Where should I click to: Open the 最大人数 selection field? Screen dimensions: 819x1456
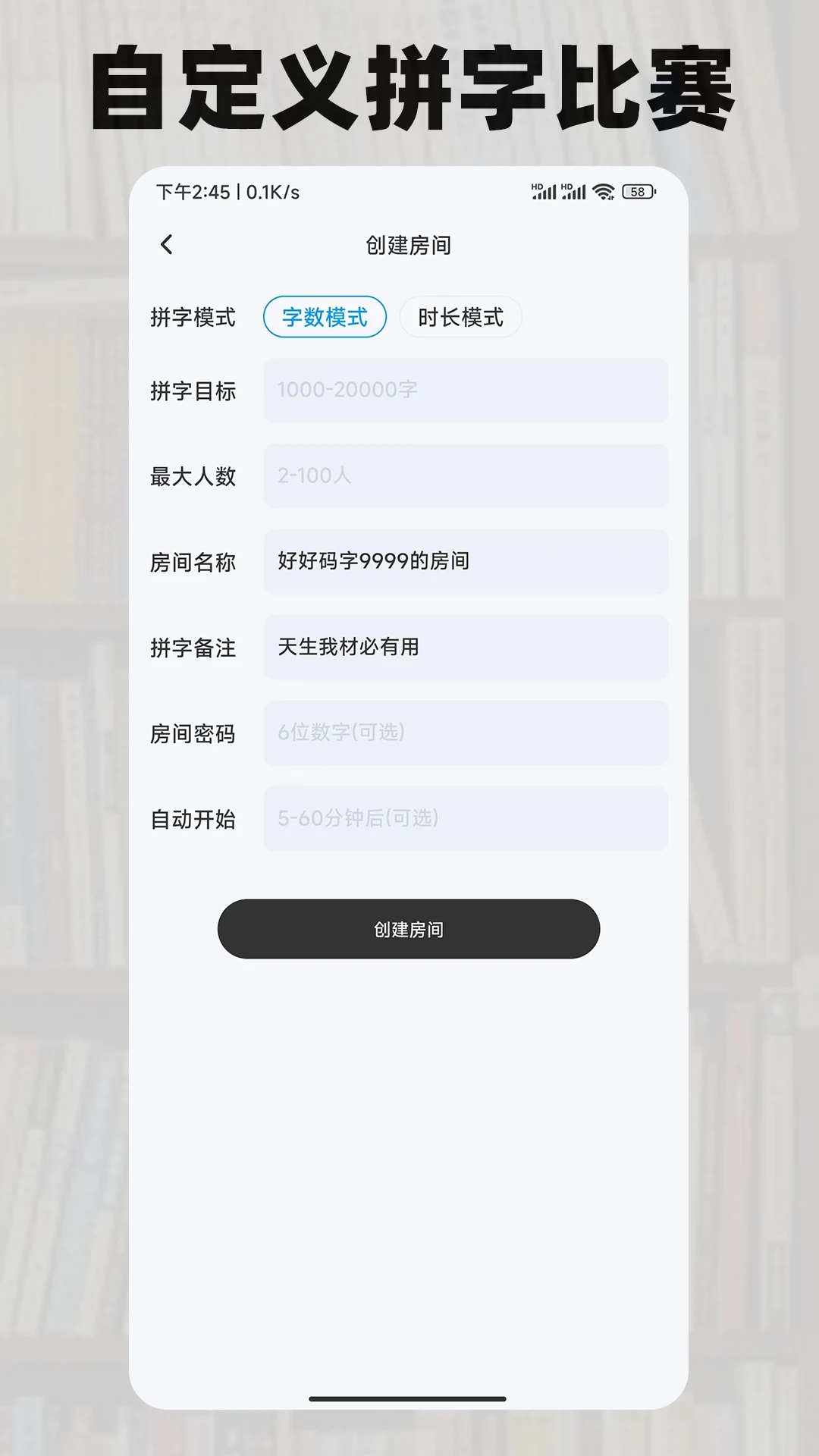click(x=465, y=476)
